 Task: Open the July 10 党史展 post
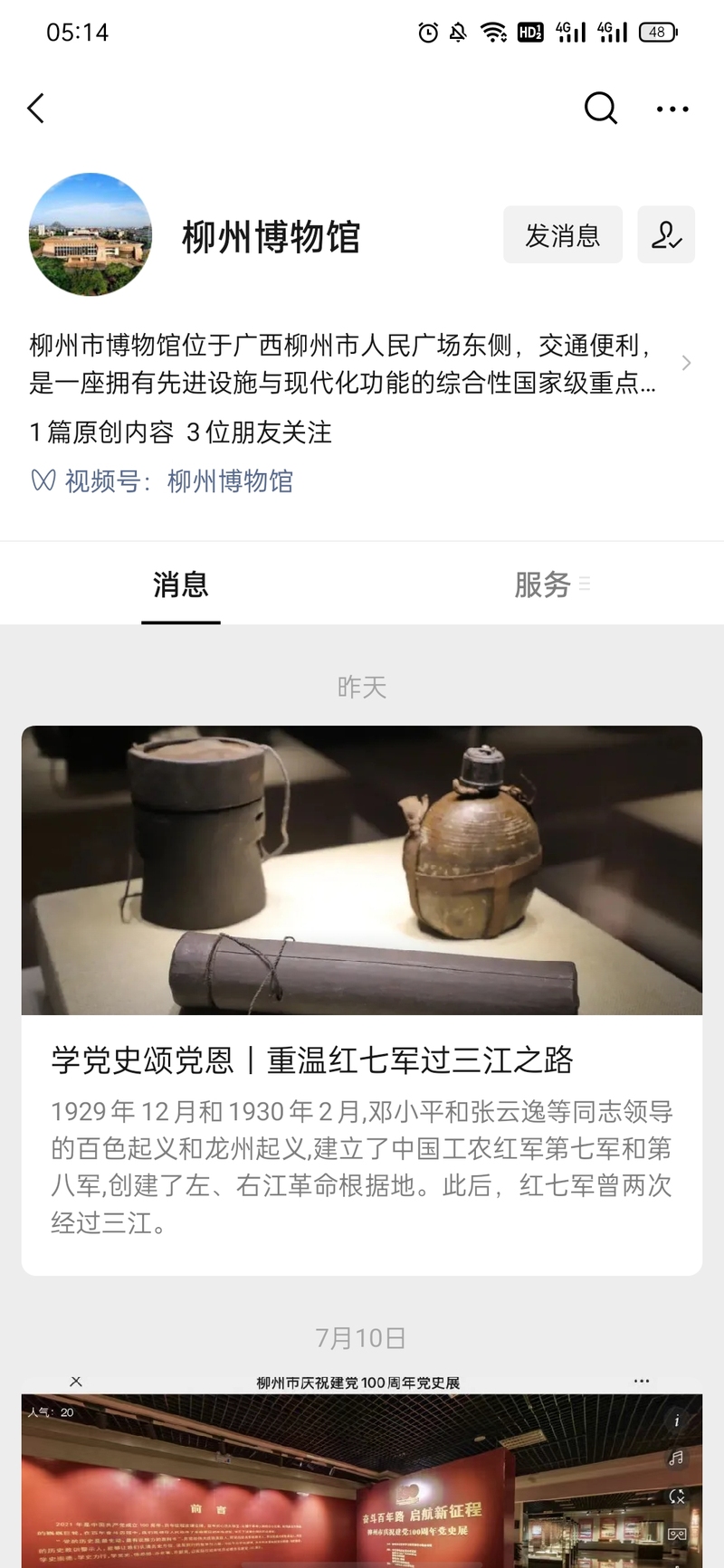tap(362, 1475)
